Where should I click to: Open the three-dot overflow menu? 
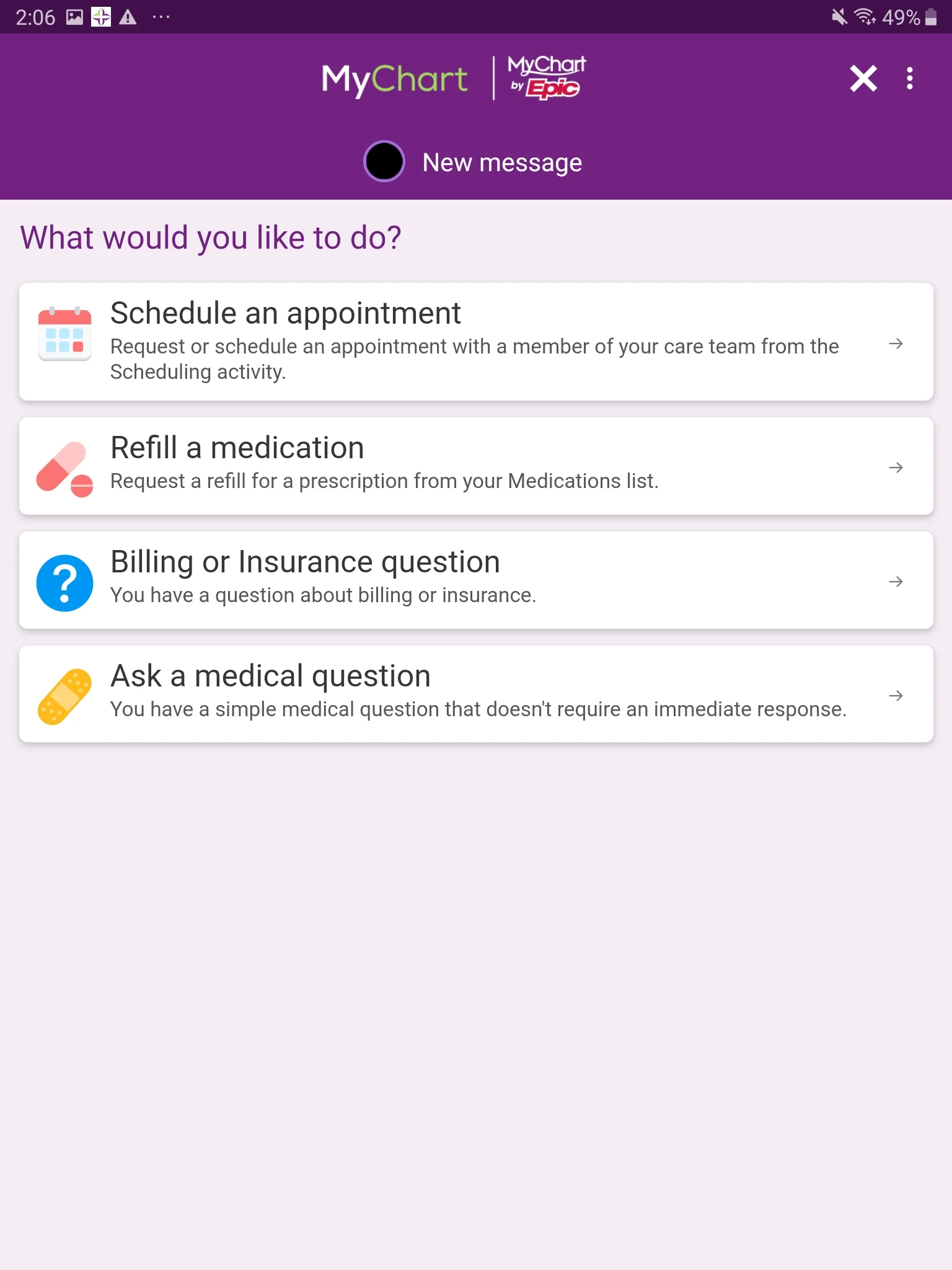point(909,79)
